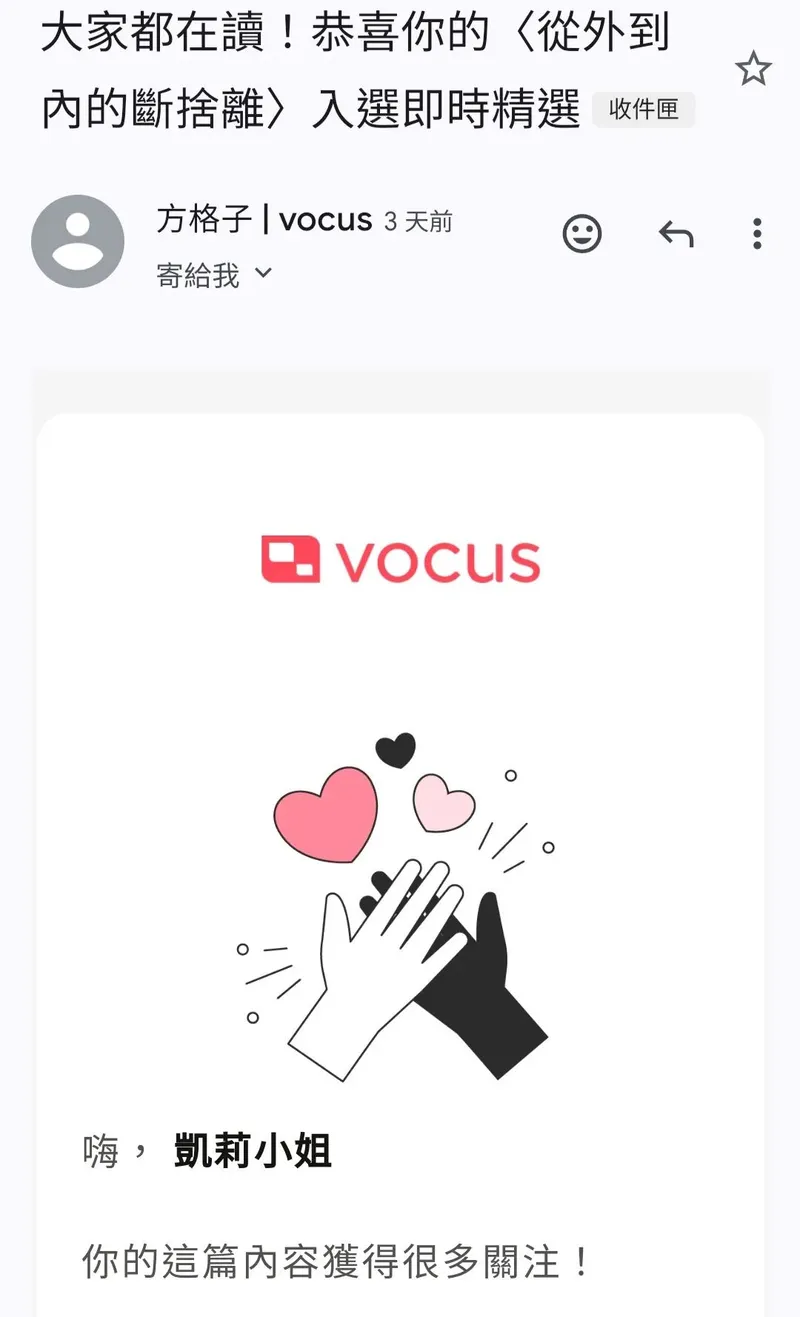Click the greeting name 凱莉小姐
Viewport: 800px width, 1317px height.
(255, 1152)
